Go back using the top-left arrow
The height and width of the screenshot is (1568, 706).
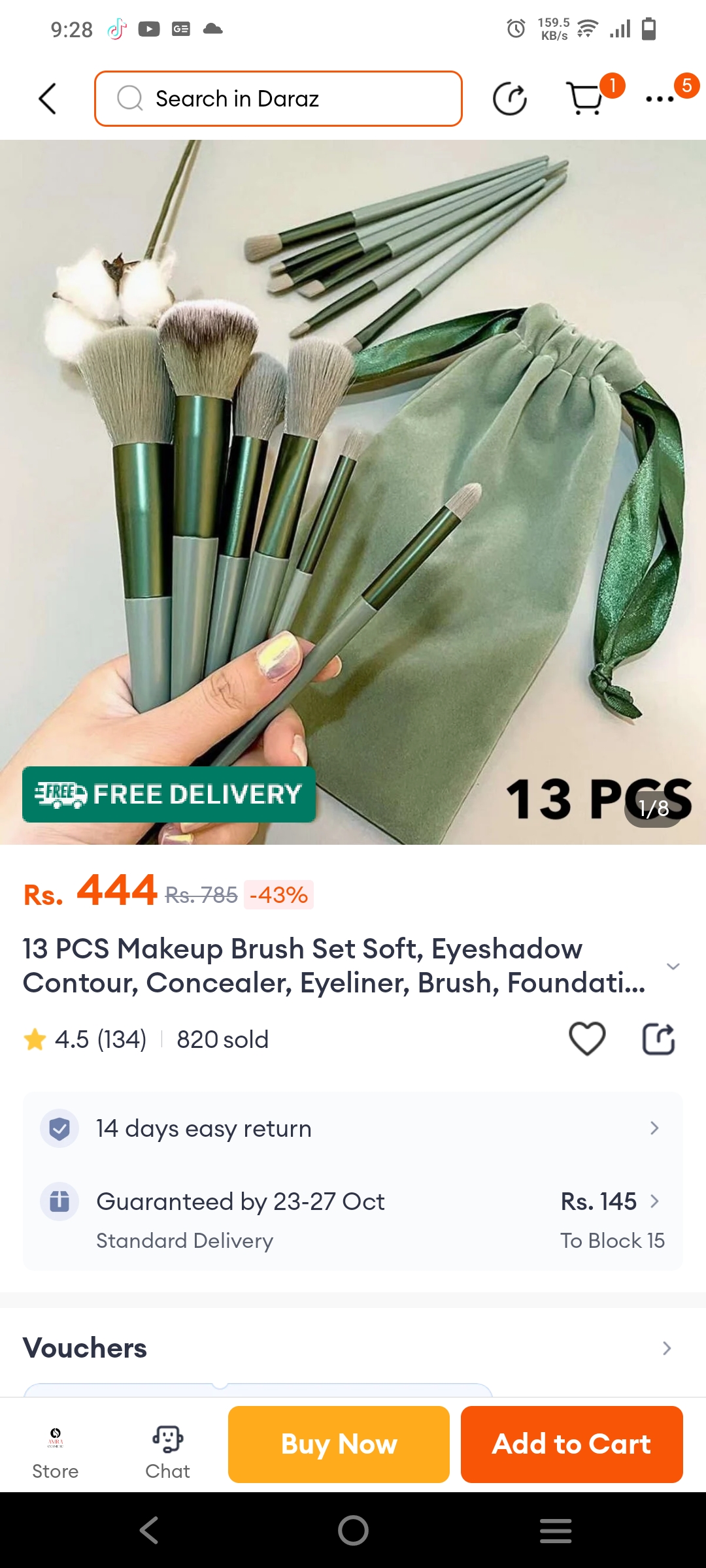[48, 99]
